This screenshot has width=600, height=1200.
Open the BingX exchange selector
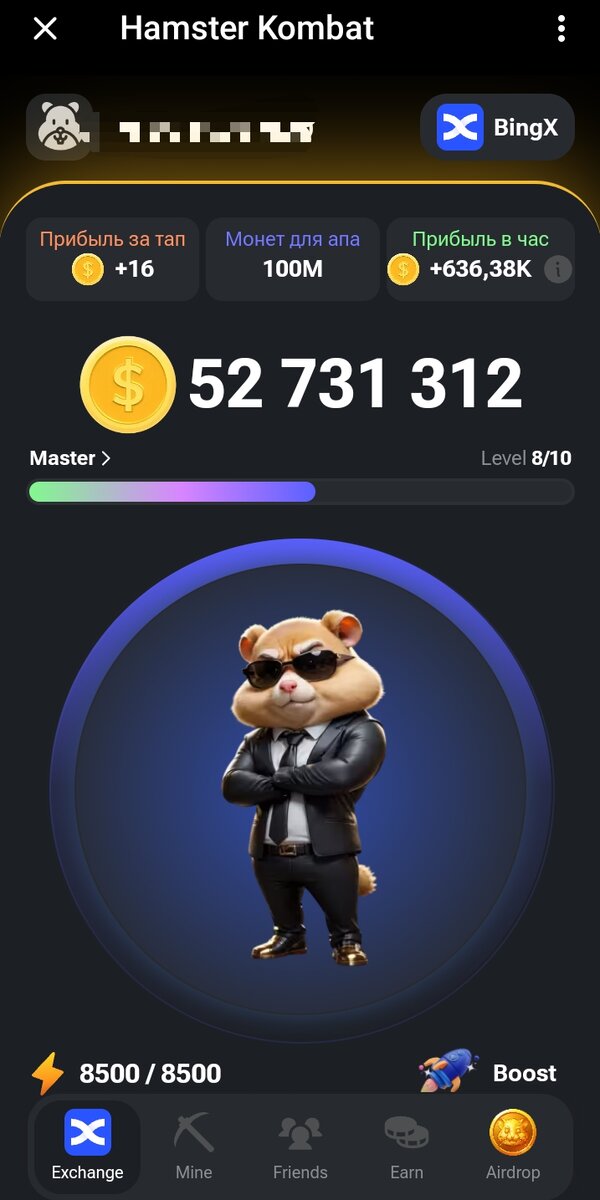click(497, 128)
